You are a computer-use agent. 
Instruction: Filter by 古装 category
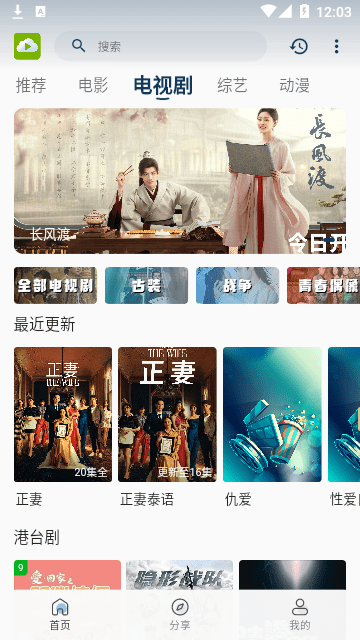click(x=147, y=285)
